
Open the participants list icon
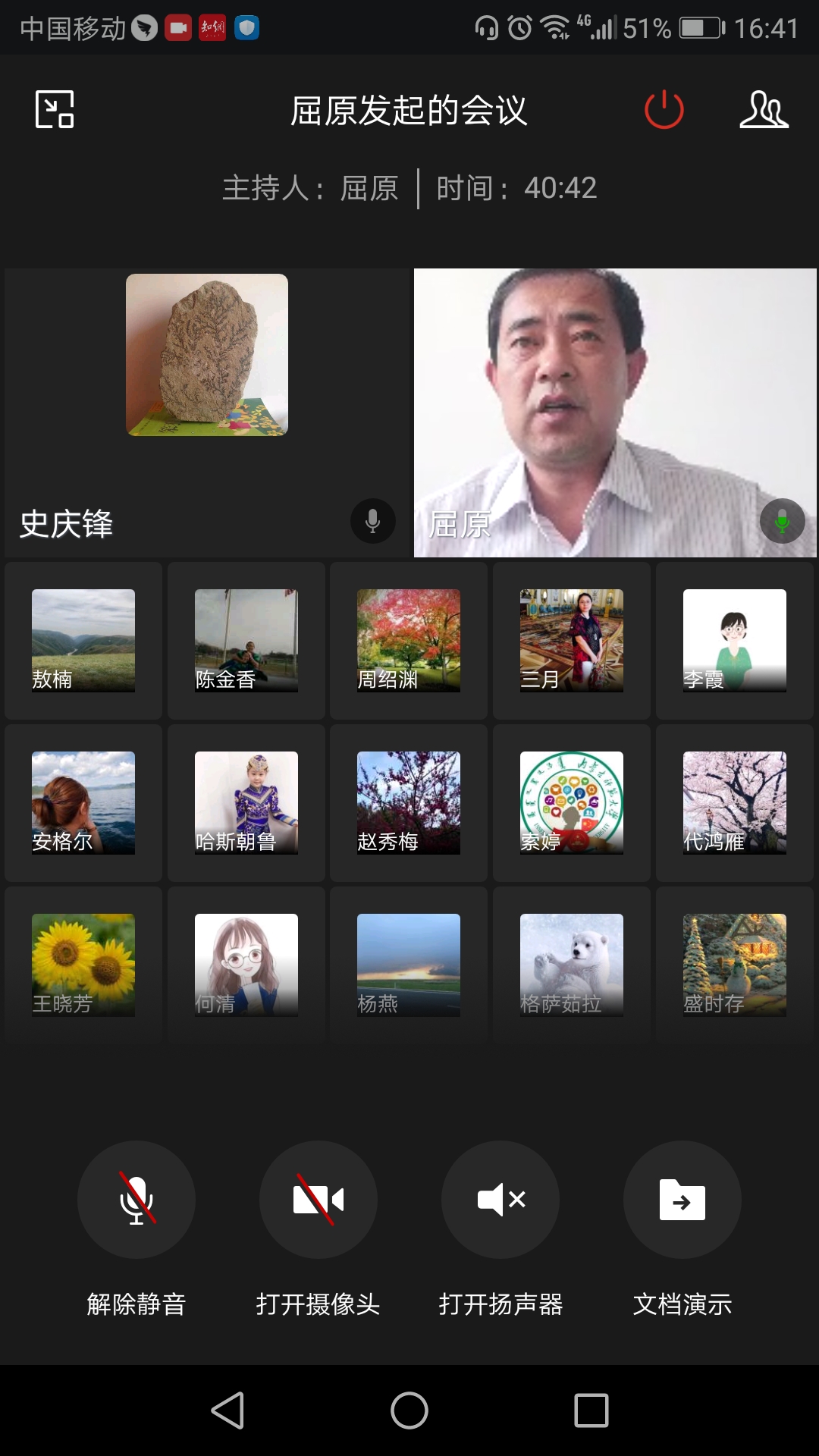(x=764, y=110)
